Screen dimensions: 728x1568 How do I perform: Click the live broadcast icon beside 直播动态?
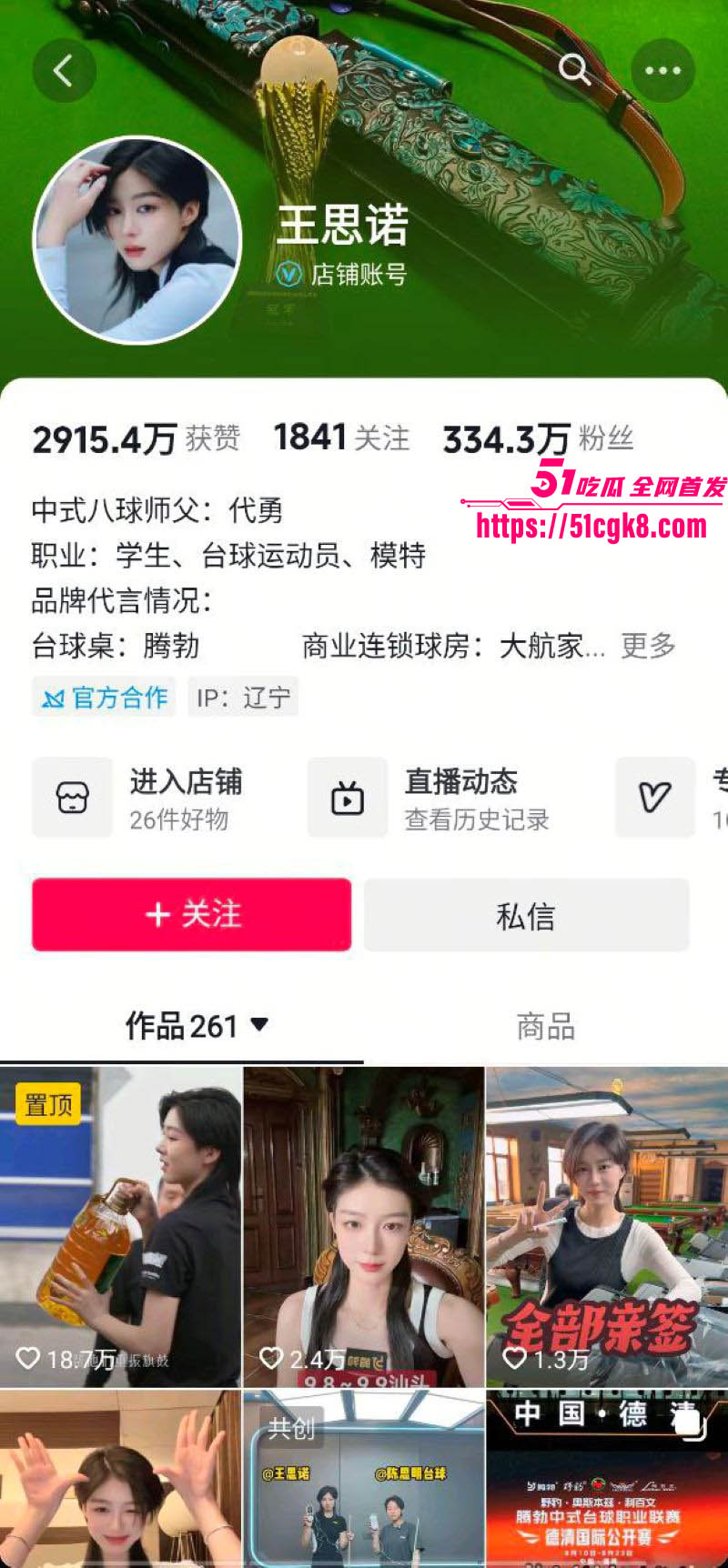347,798
